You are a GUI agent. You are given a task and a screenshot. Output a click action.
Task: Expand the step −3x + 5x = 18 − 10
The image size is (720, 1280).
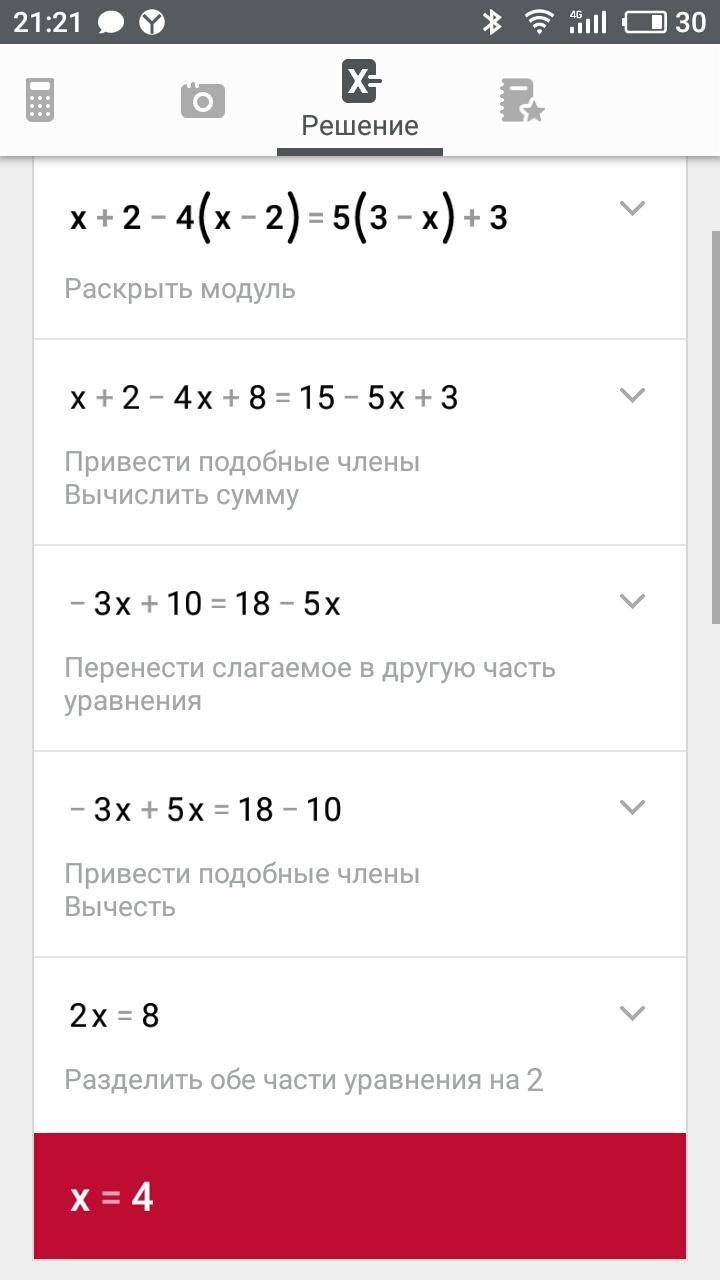click(x=632, y=806)
